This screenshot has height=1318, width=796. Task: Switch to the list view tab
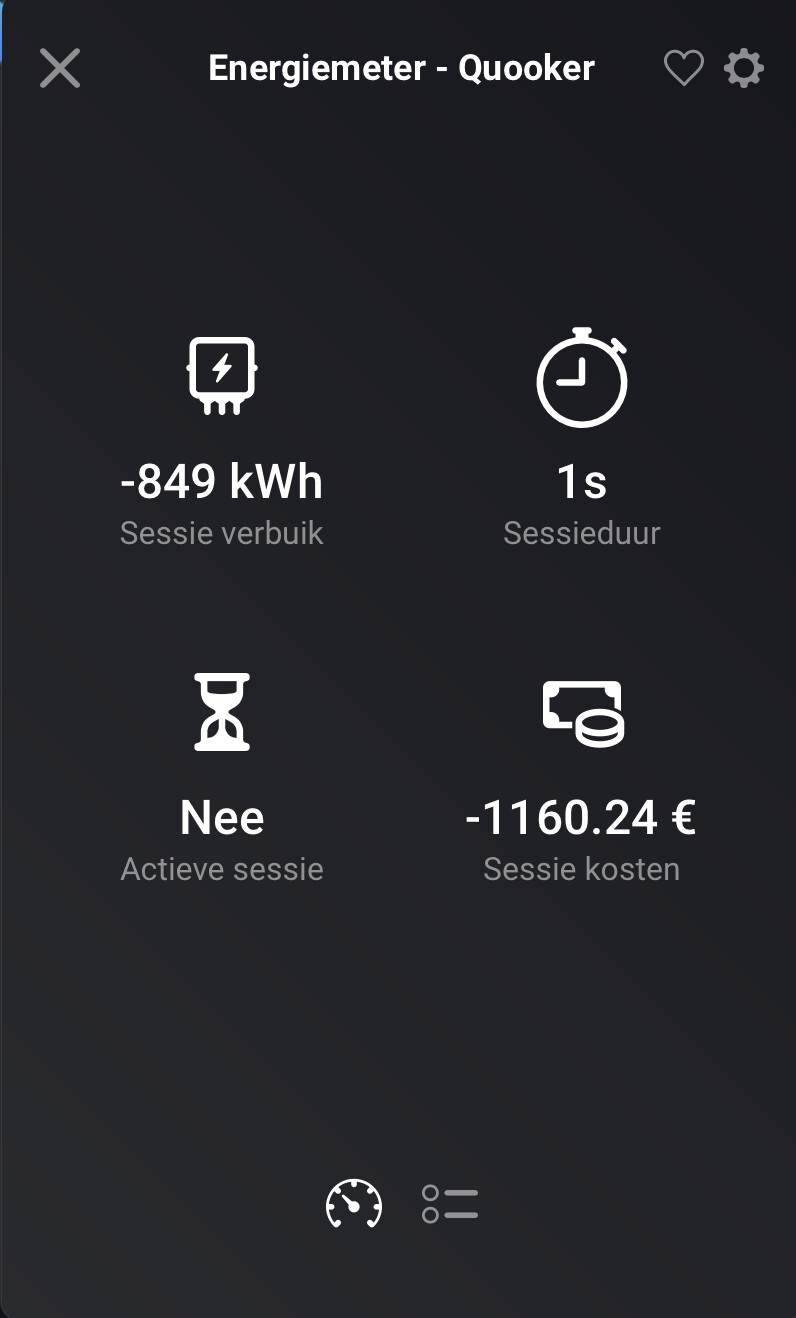coord(450,1203)
